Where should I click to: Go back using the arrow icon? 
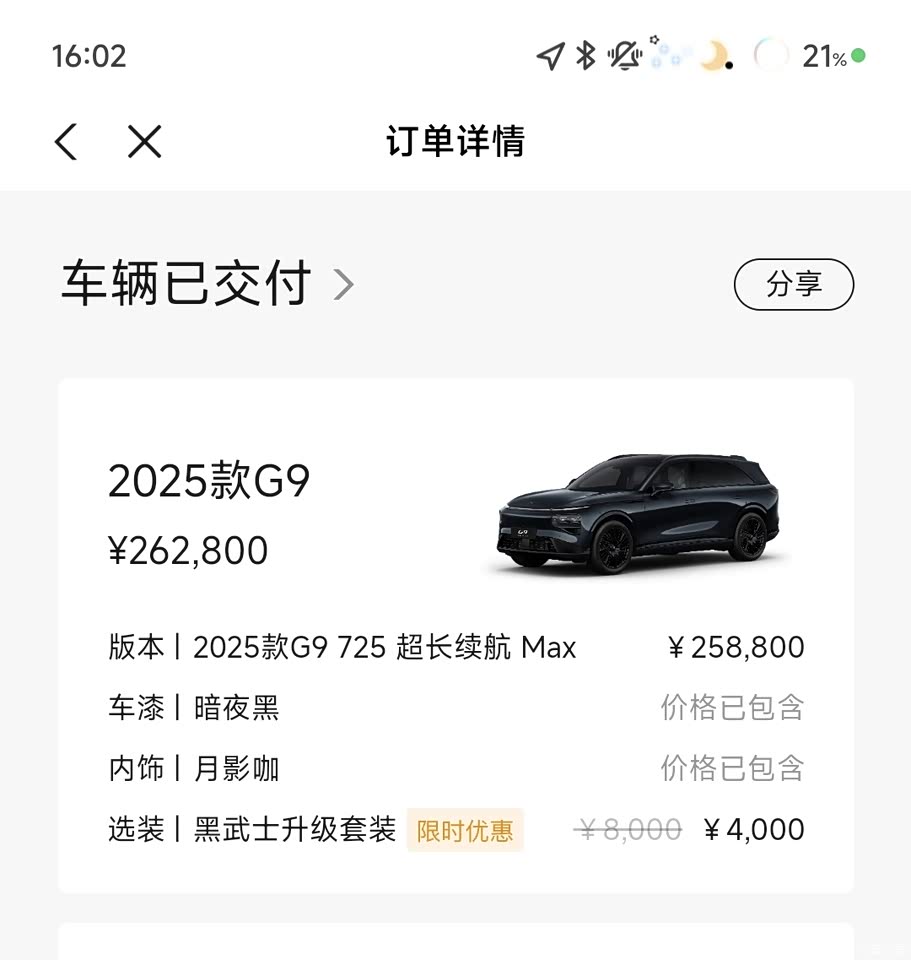(66, 142)
